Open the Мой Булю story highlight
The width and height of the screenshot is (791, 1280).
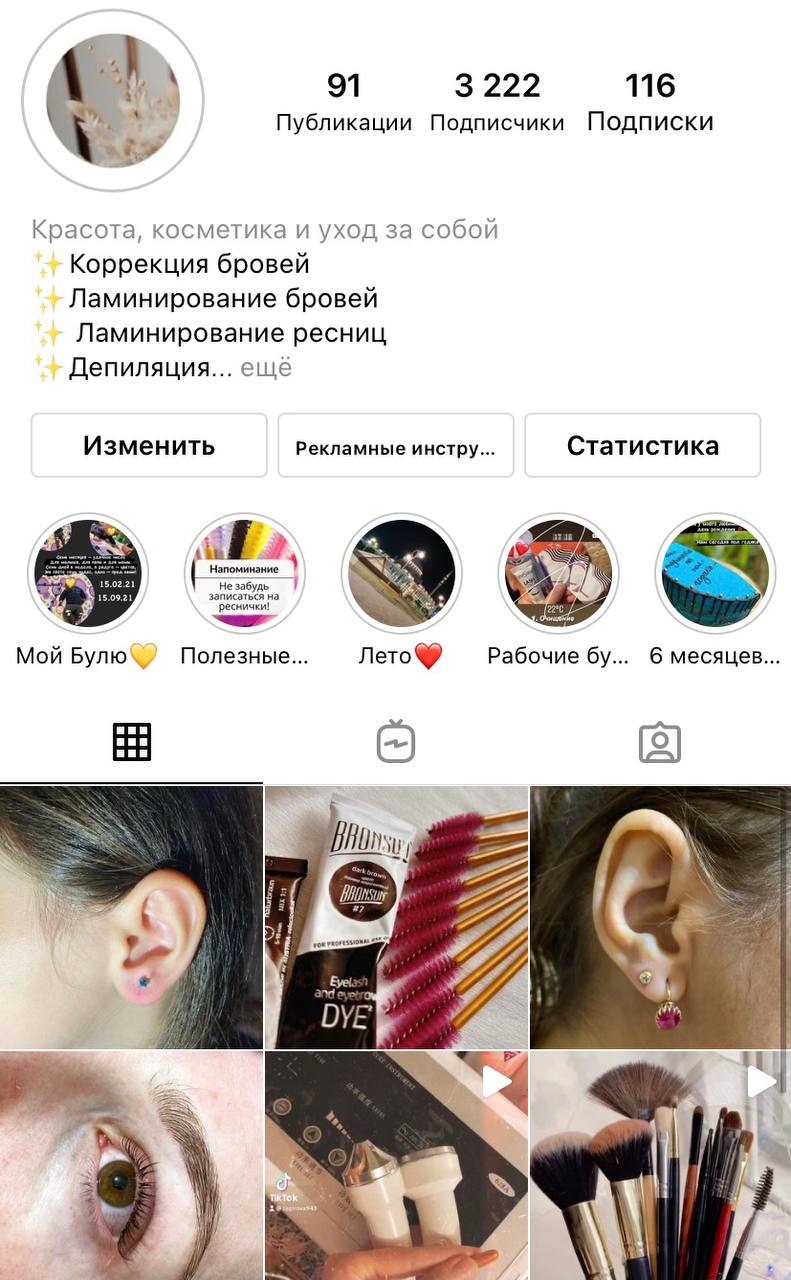(x=87, y=591)
